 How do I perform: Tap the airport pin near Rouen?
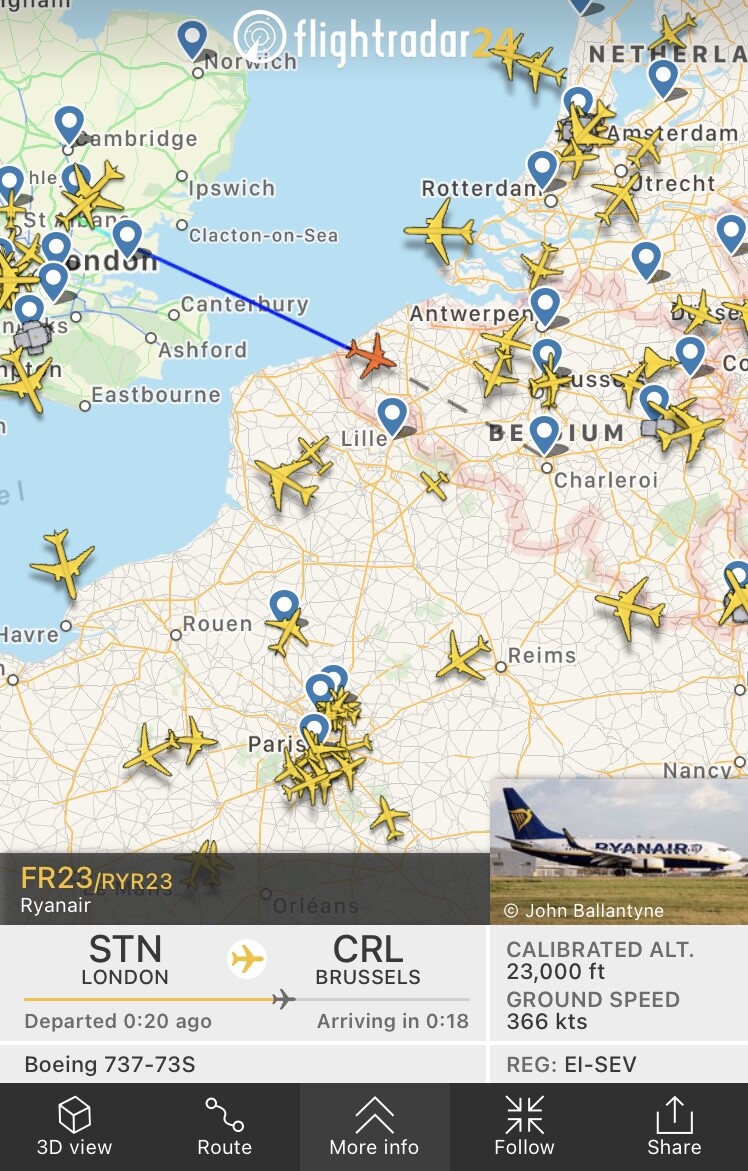click(x=284, y=606)
